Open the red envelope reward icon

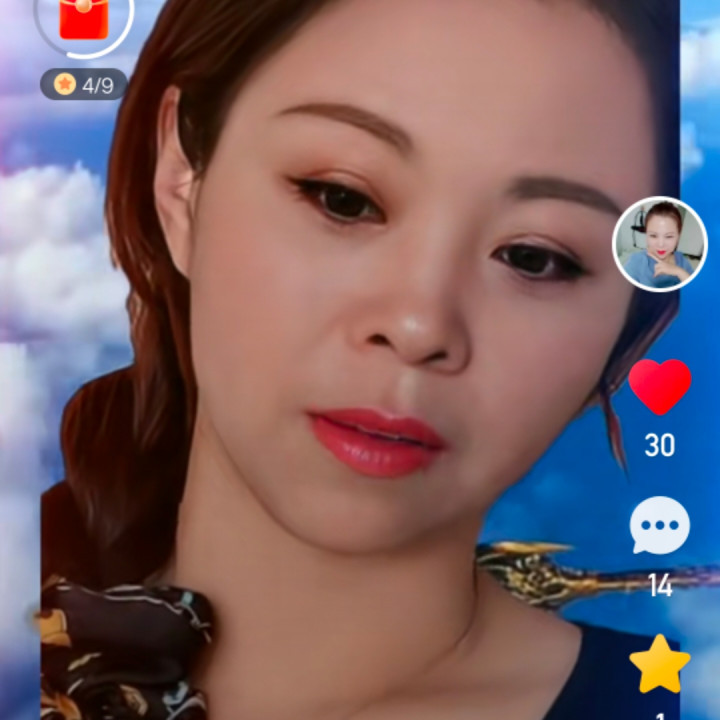tap(84, 18)
